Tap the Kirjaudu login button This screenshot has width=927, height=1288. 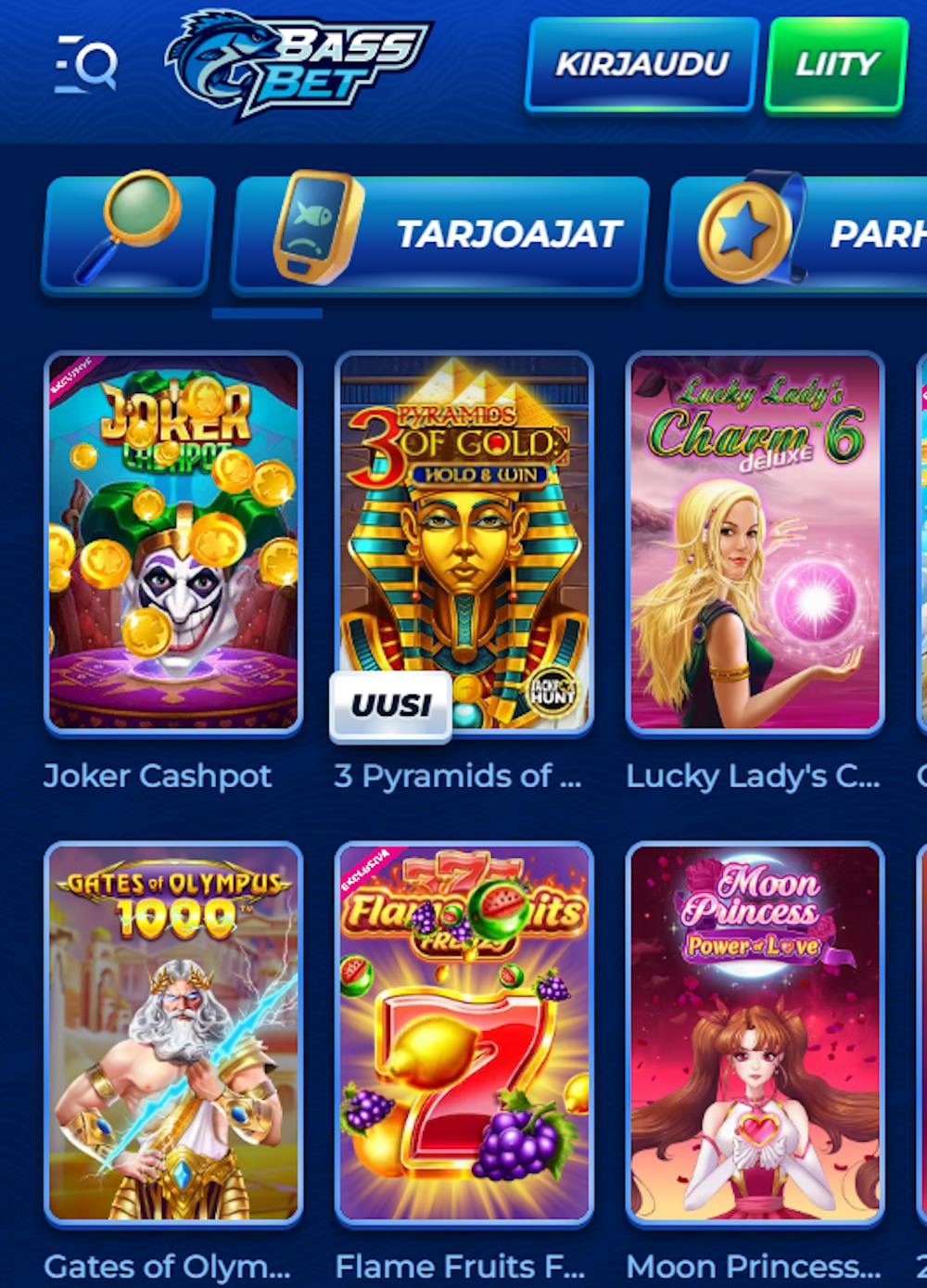coord(641,65)
